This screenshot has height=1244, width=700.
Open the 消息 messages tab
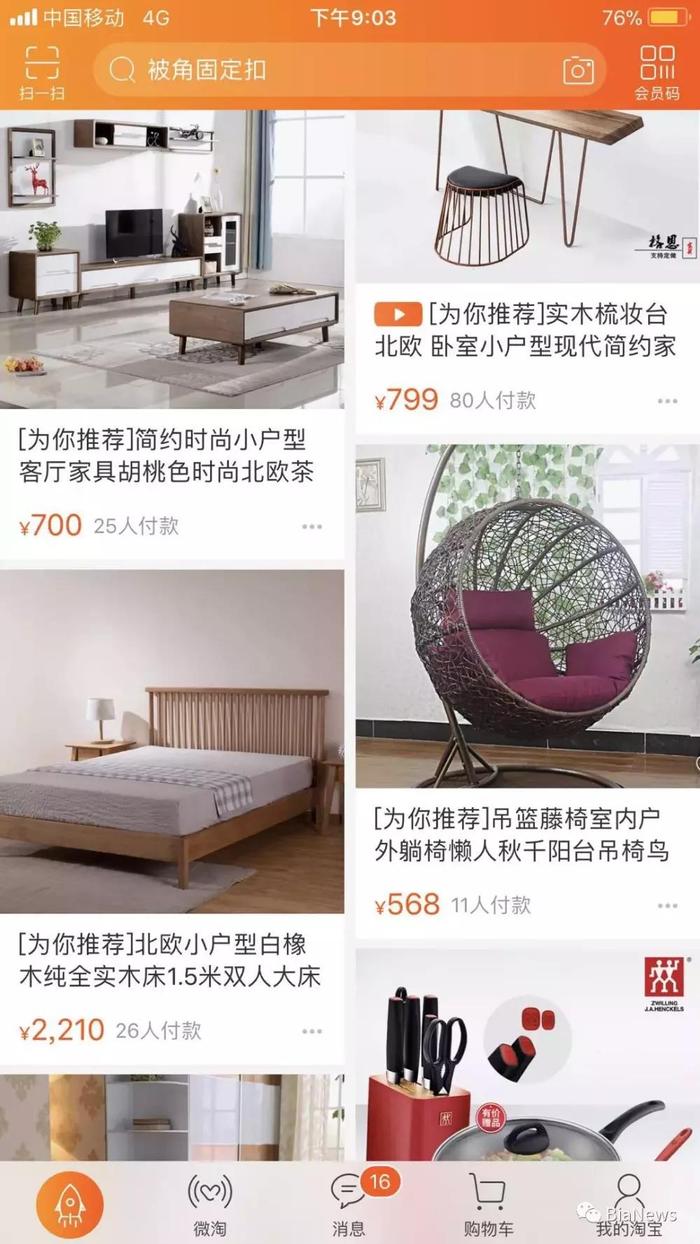click(350, 1205)
